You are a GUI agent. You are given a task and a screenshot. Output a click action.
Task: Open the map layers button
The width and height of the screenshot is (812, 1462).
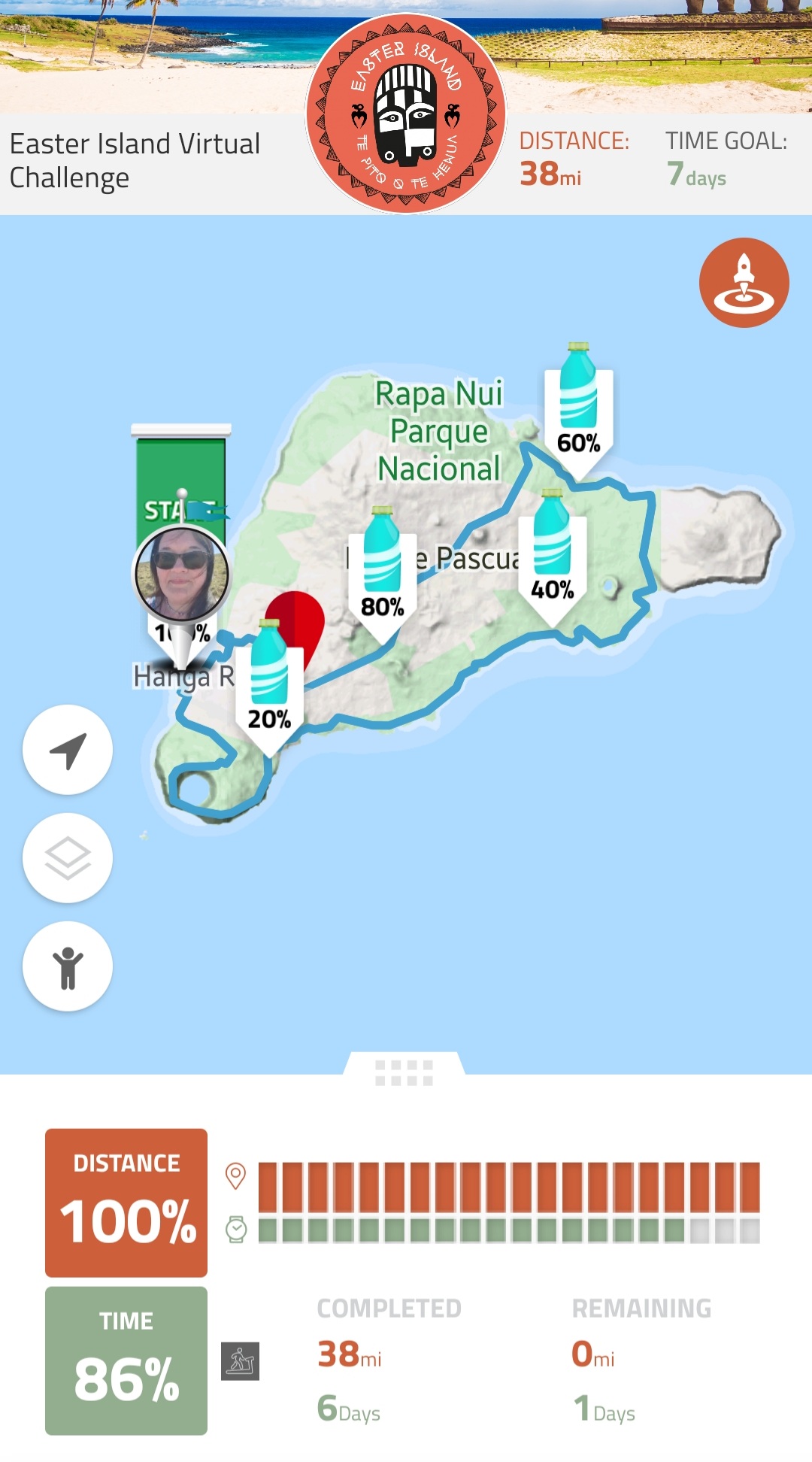(68, 858)
